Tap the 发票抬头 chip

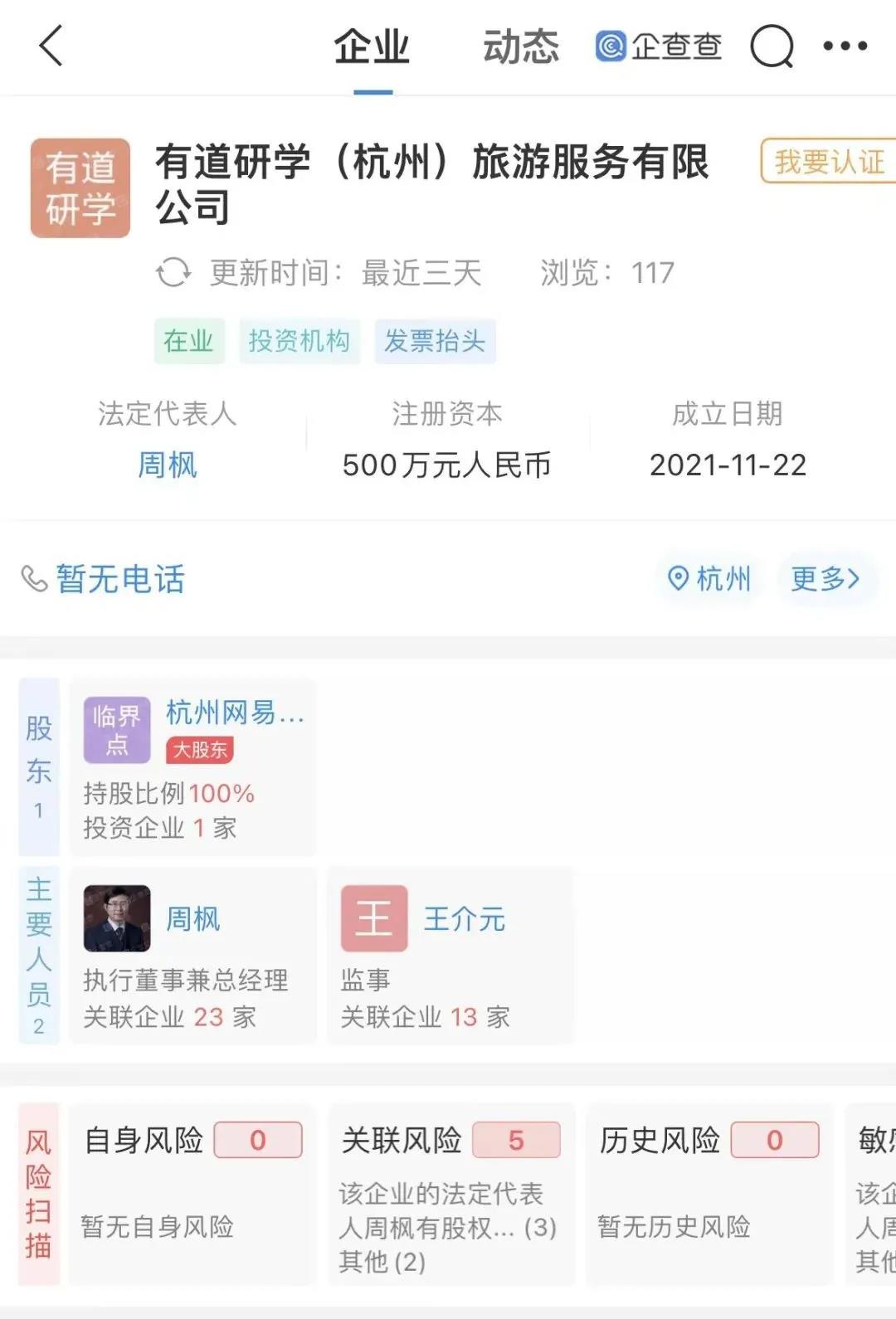click(434, 341)
